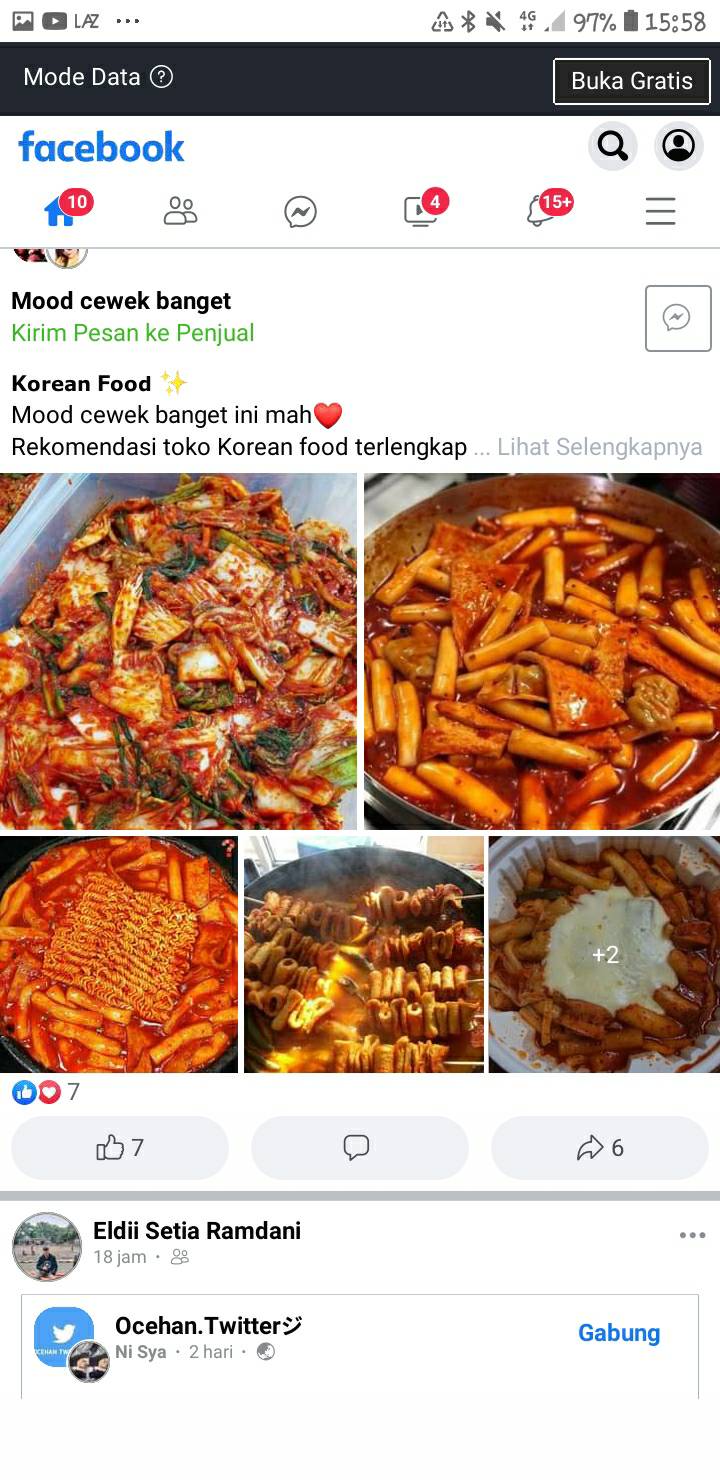This screenshot has height=1480, width=720.
Task: Comment on the Korean Food post
Action: [x=360, y=1148]
